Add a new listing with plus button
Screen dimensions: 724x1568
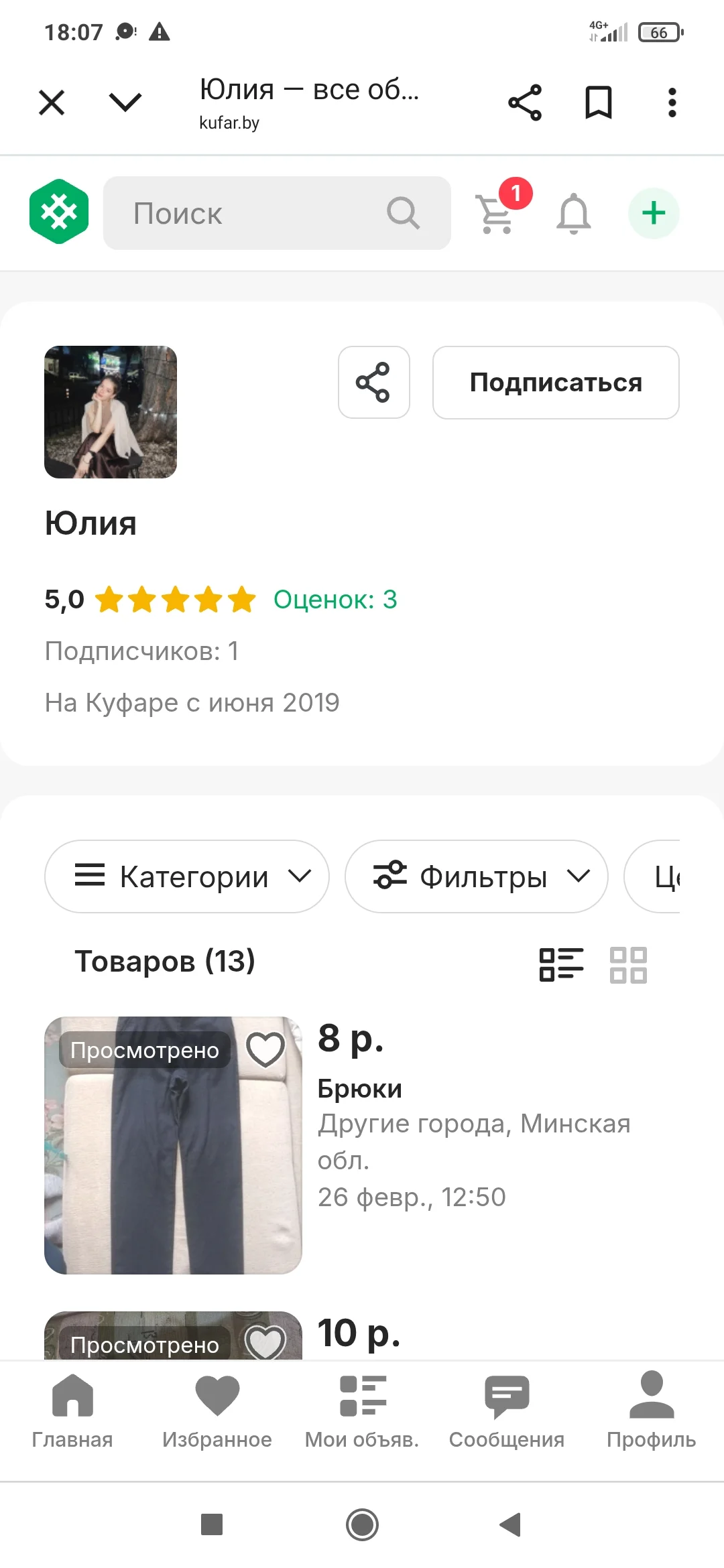[654, 213]
